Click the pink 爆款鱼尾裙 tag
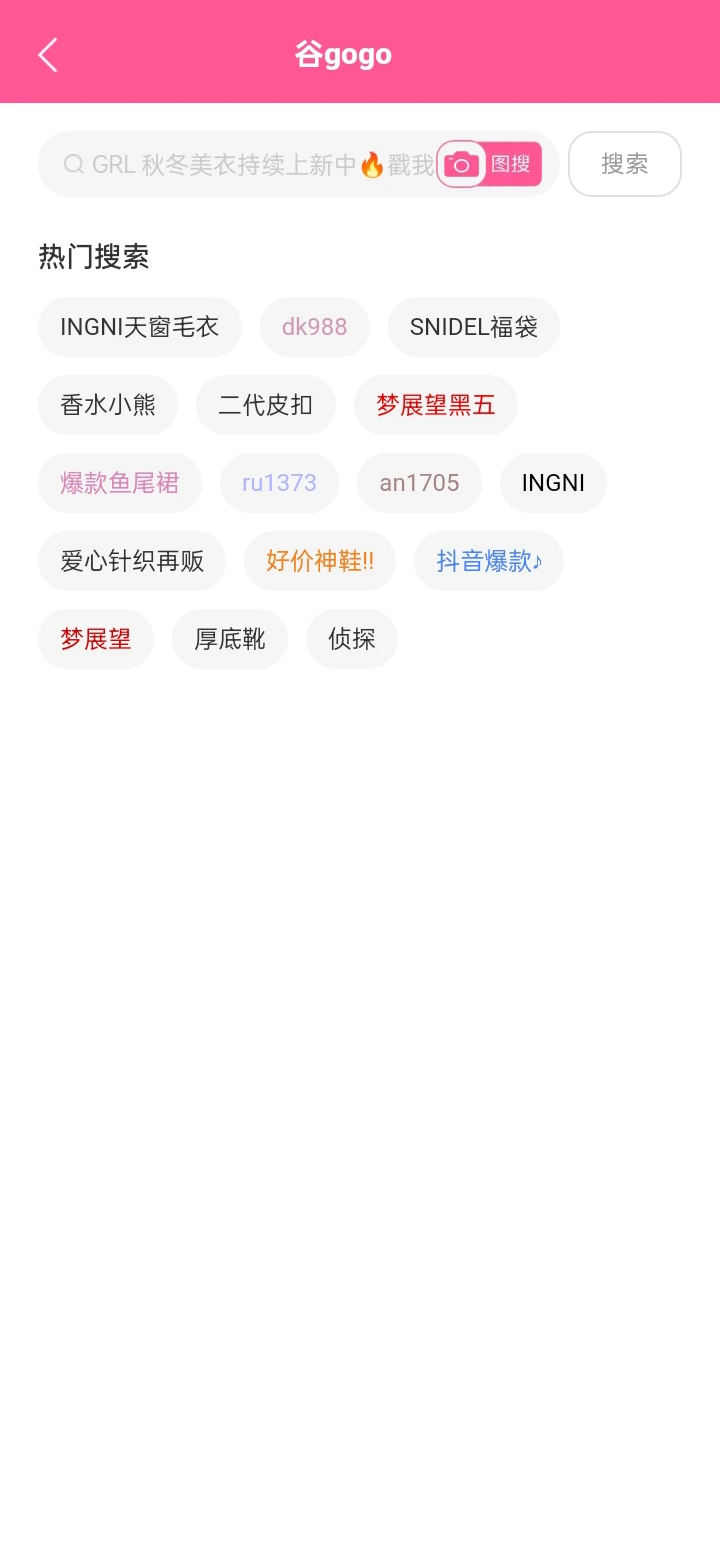This screenshot has width=720, height=1555. [x=119, y=482]
